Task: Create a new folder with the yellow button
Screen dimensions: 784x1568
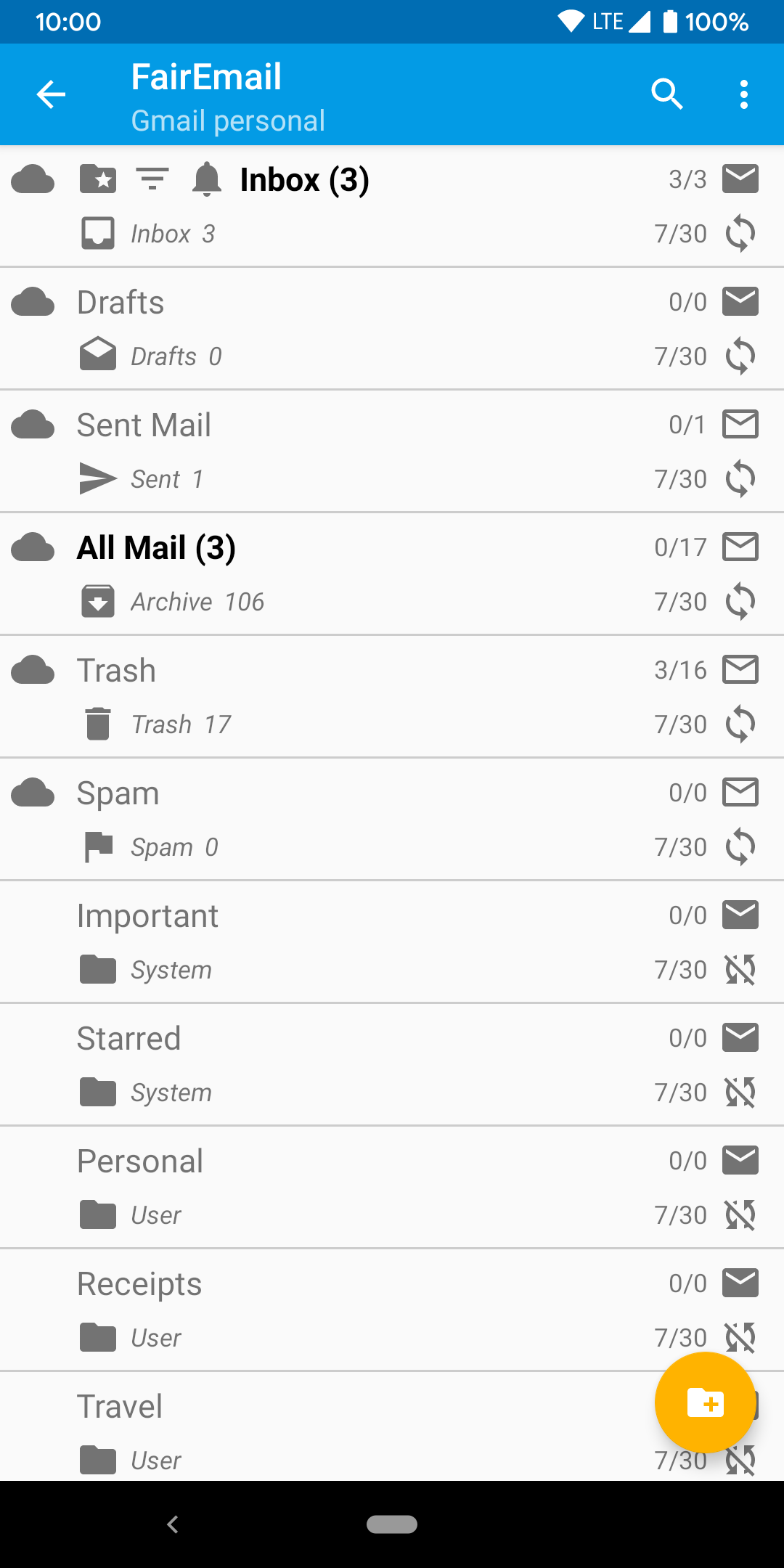Action: pyautogui.click(x=705, y=1402)
